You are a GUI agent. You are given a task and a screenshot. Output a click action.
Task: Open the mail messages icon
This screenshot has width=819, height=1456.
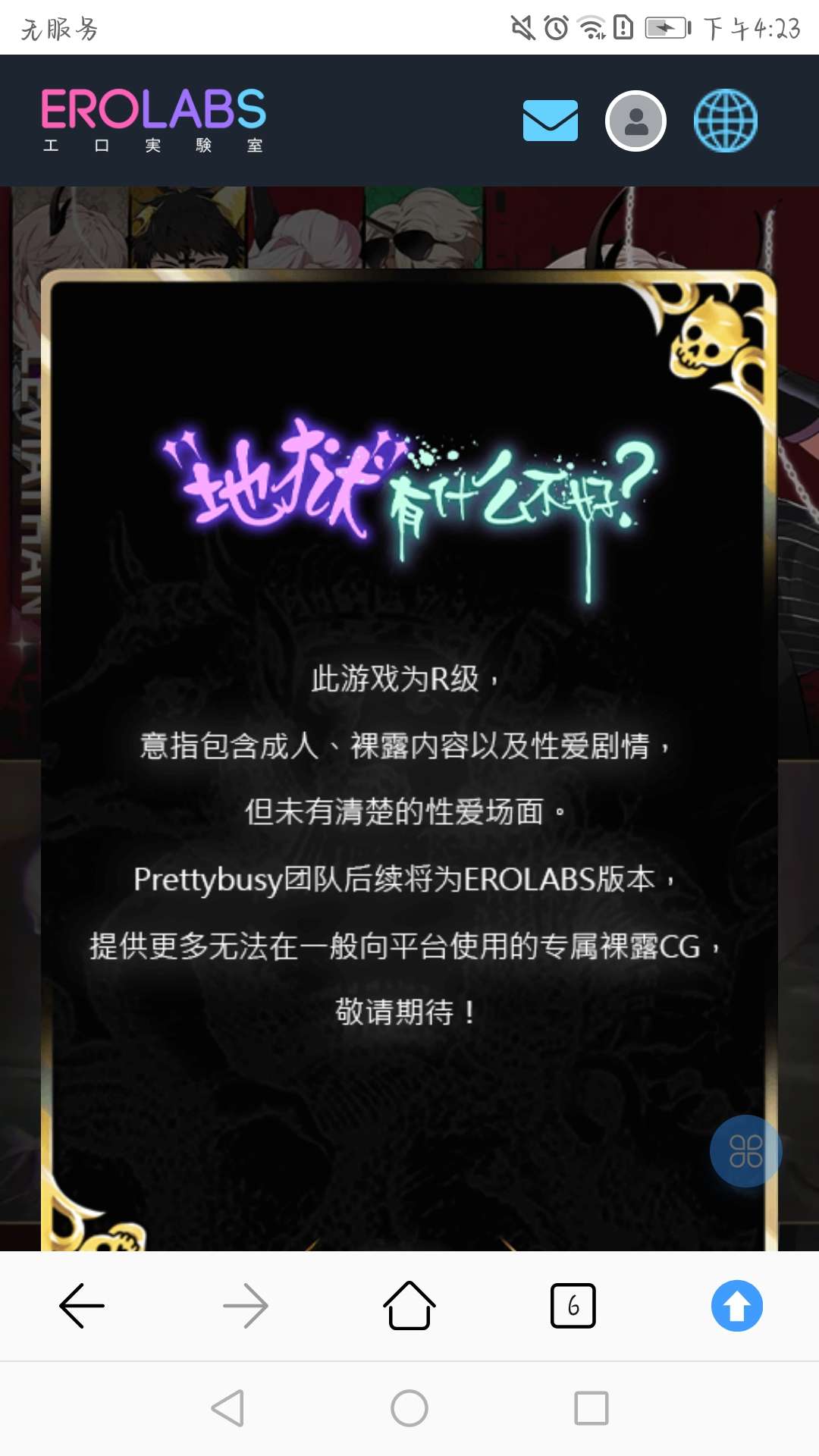coord(551,121)
